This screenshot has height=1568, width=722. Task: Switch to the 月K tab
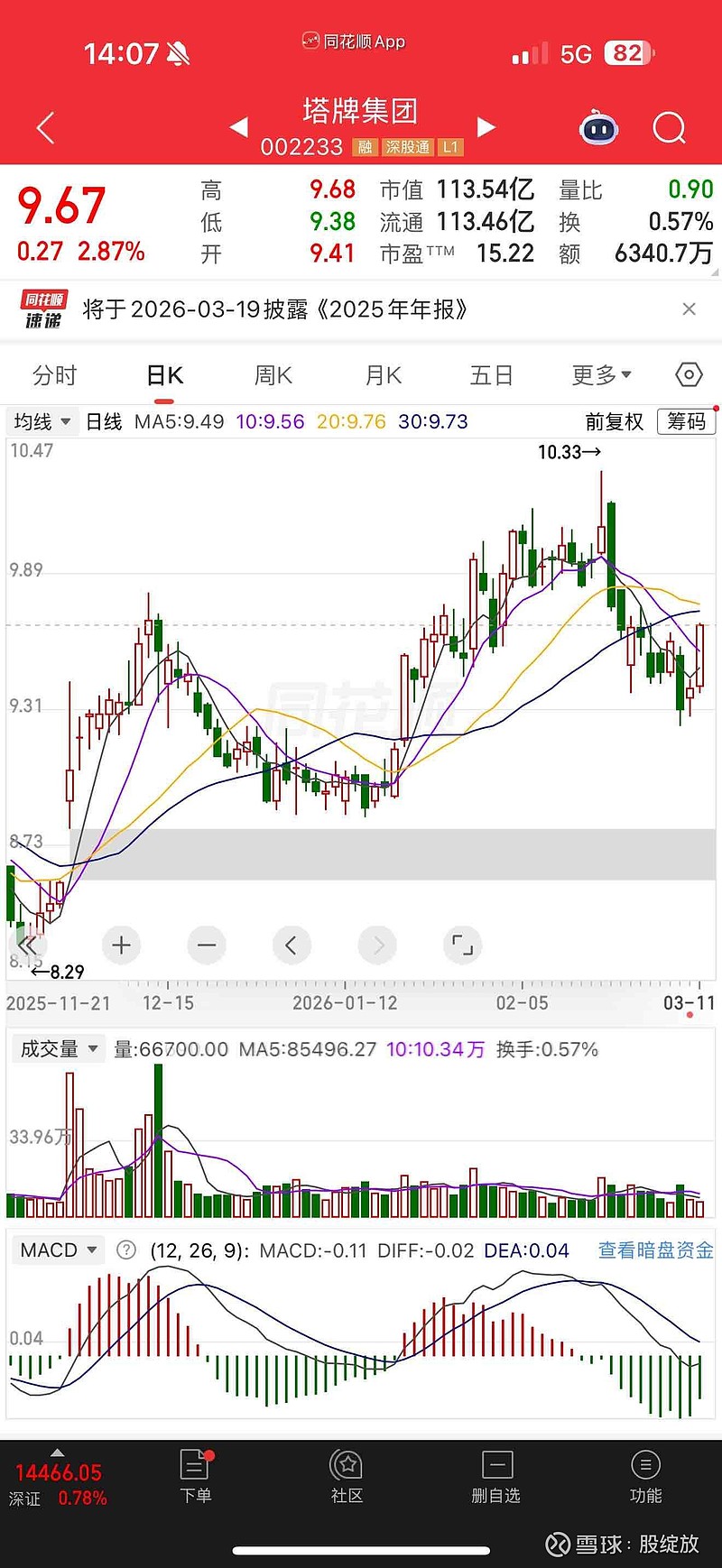[x=383, y=375]
